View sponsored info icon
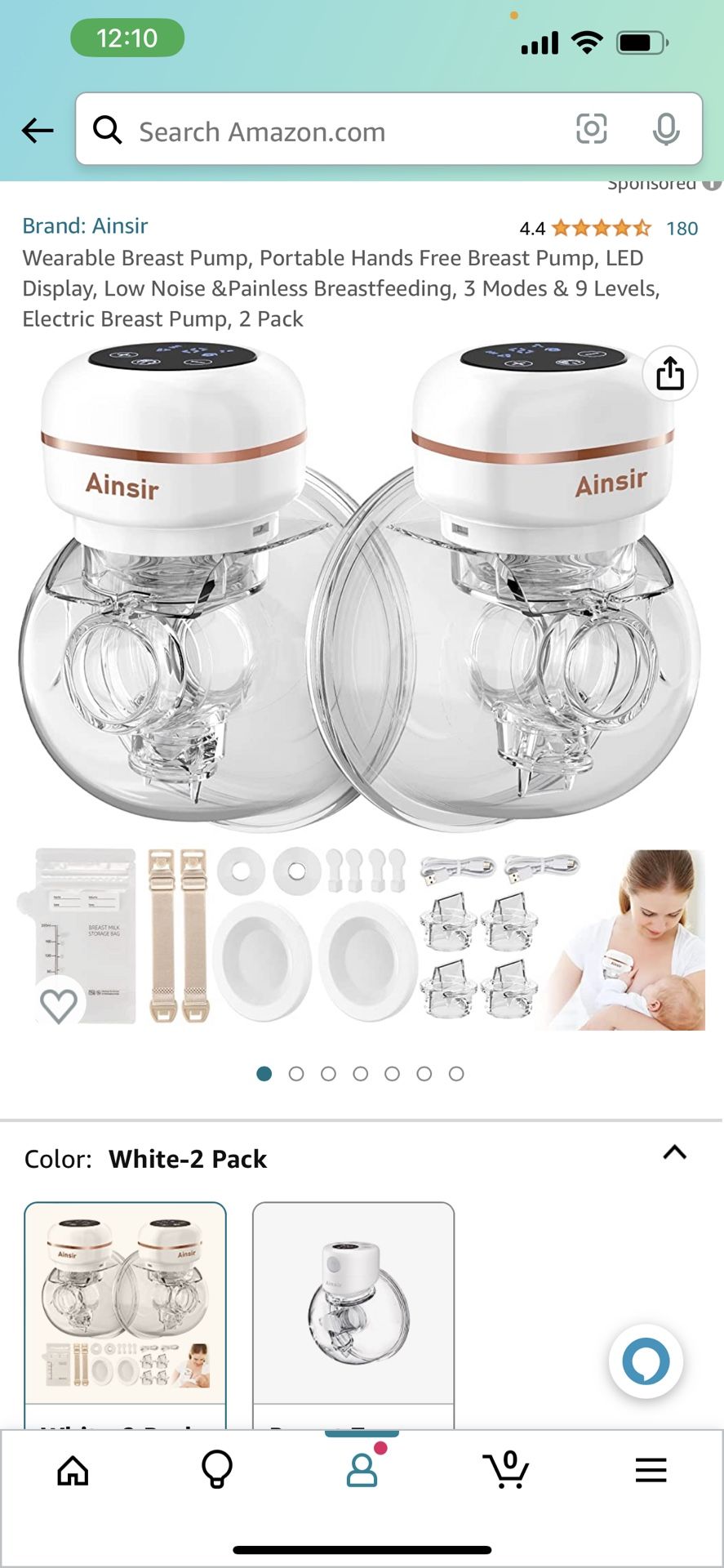724x1568 pixels. pos(712,185)
